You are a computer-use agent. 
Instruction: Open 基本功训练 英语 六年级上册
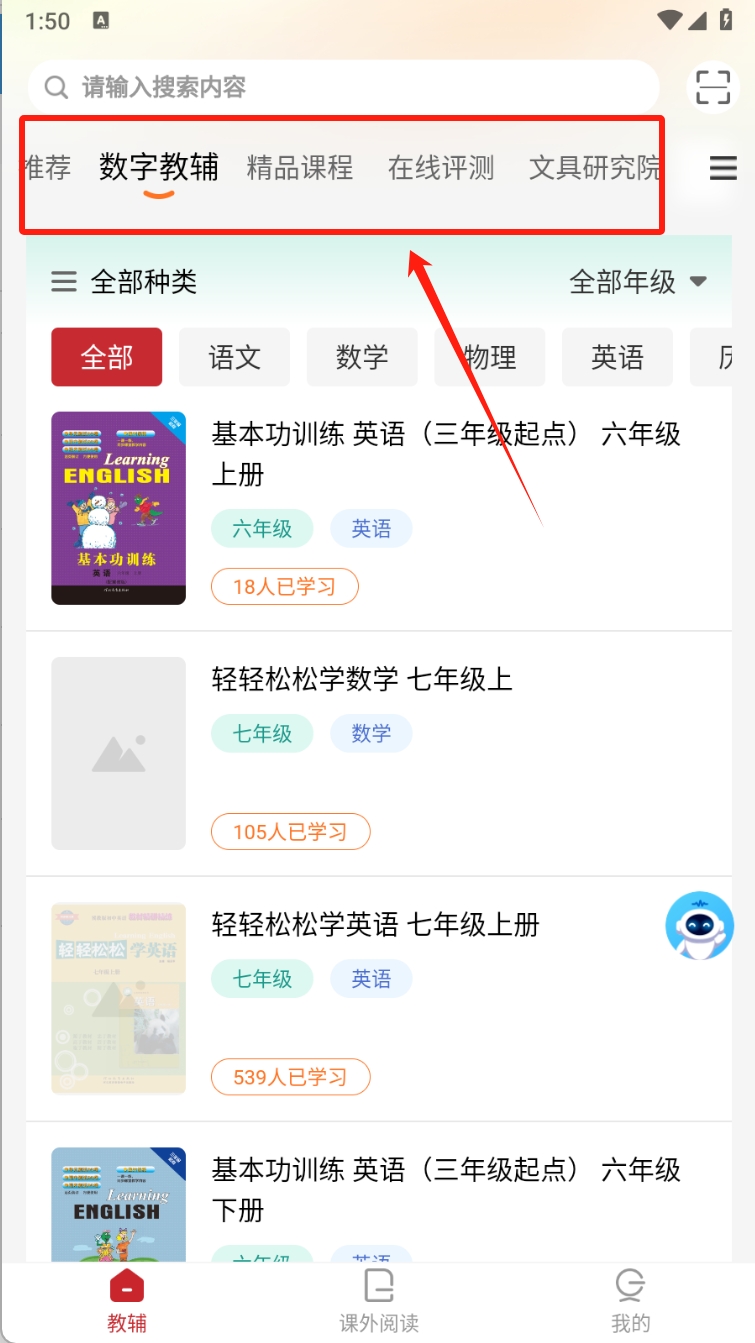tap(445, 453)
